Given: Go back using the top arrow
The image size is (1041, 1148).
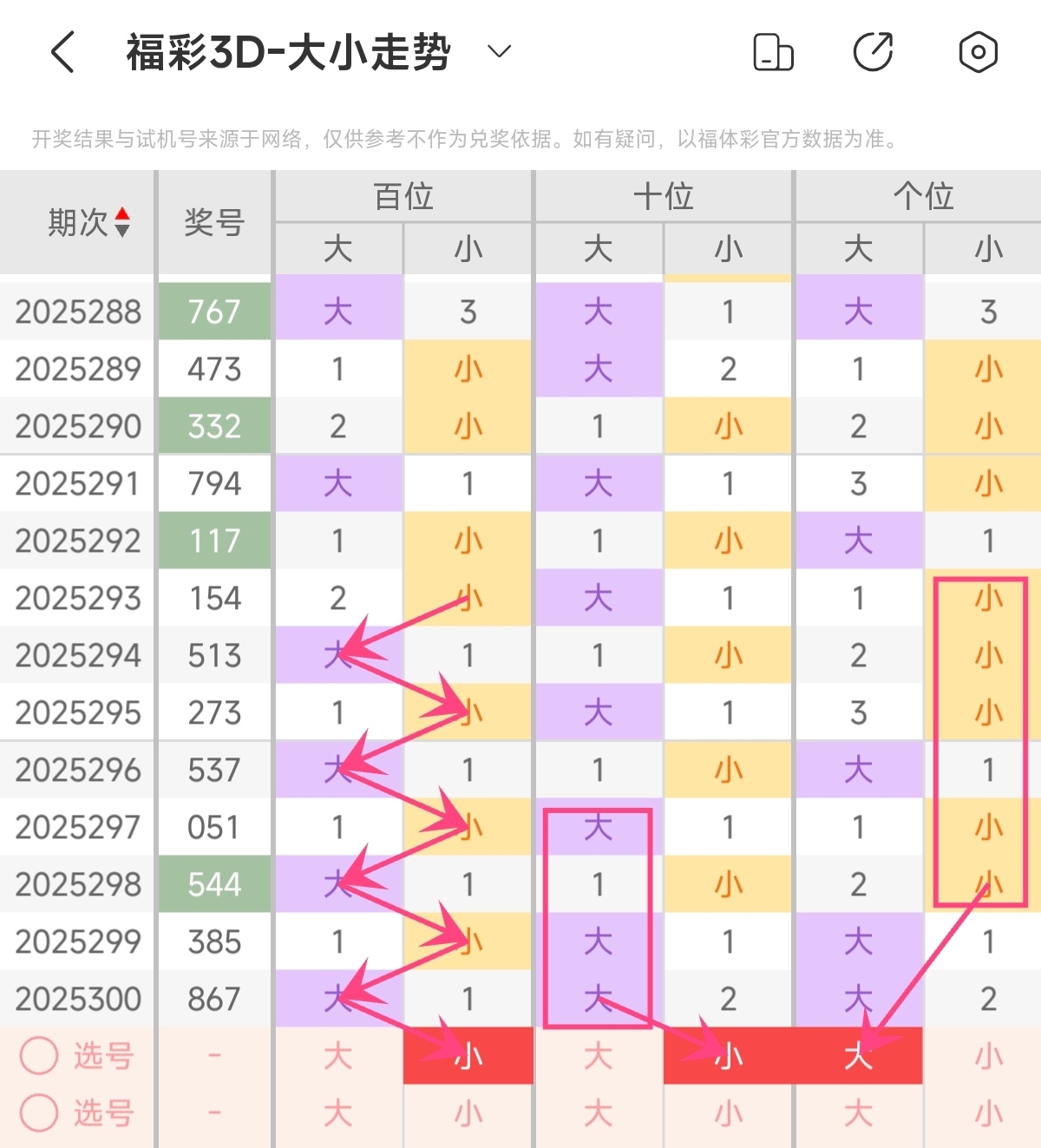Looking at the screenshot, I should tap(63, 52).
